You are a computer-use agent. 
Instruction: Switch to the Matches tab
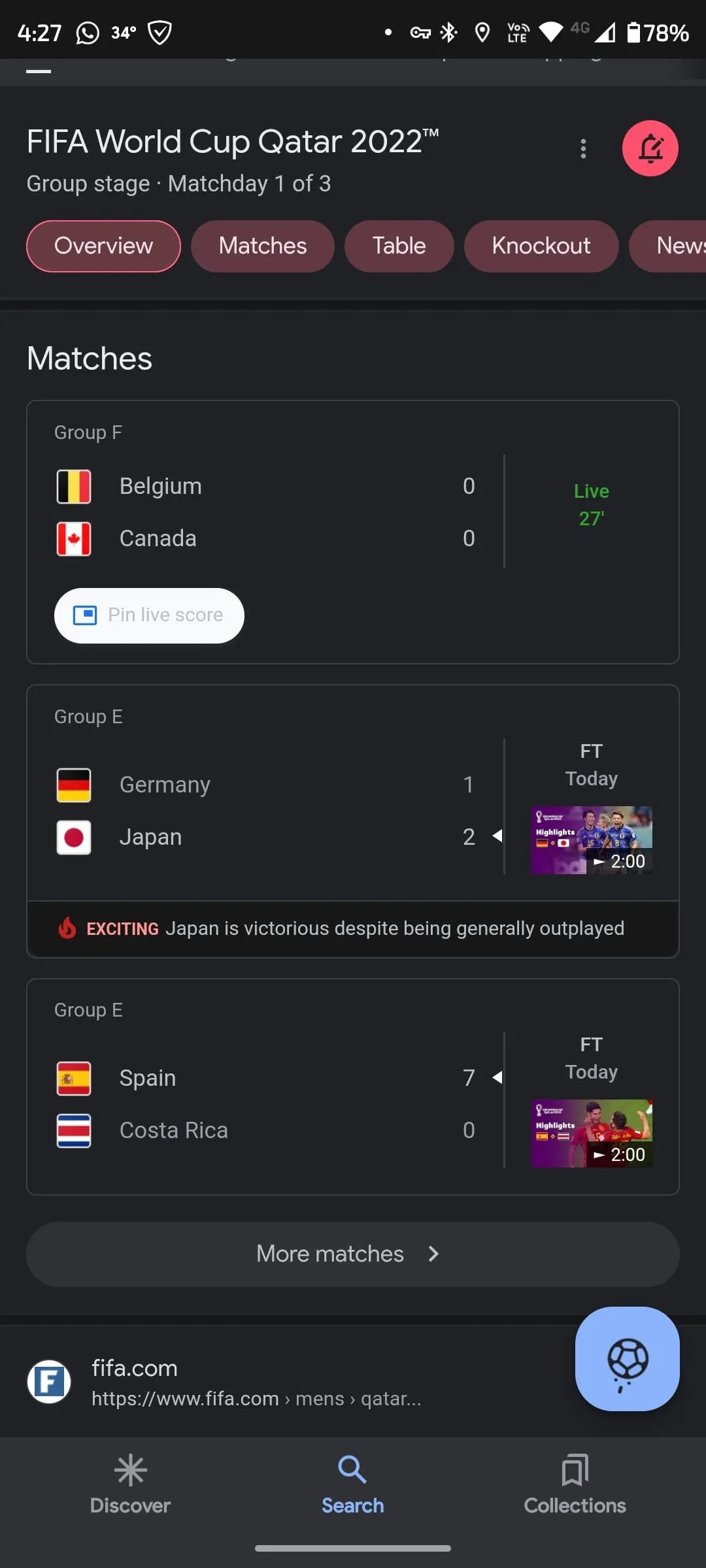click(262, 246)
